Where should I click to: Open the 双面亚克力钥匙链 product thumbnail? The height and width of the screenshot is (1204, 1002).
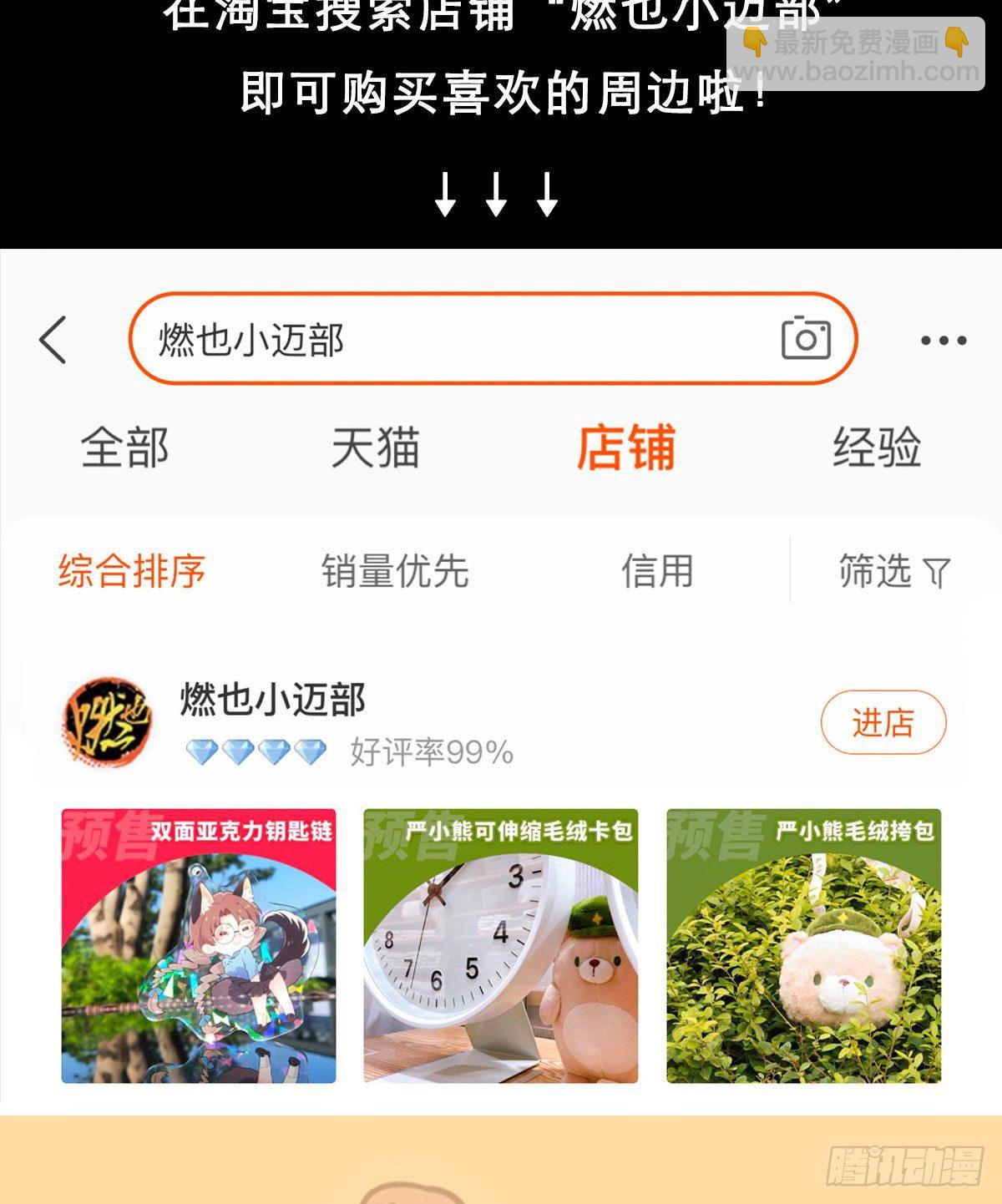202,943
